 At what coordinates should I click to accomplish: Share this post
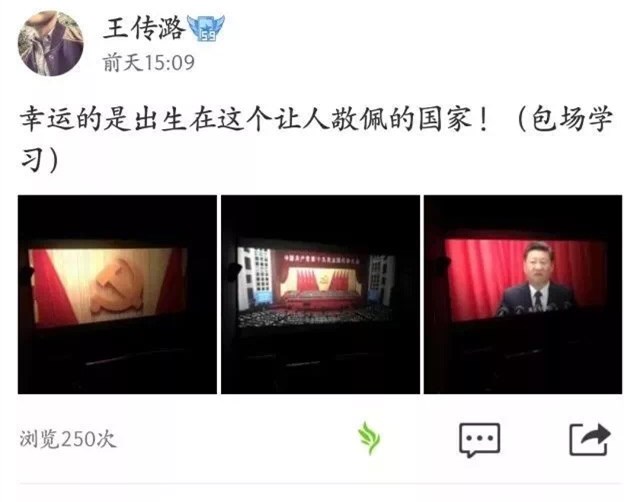click(589, 438)
